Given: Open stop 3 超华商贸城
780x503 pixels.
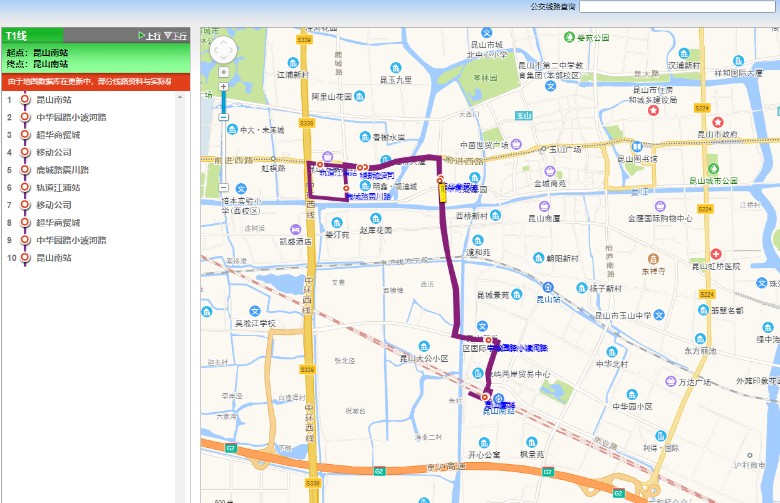Looking at the screenshot, I should 58,135.
